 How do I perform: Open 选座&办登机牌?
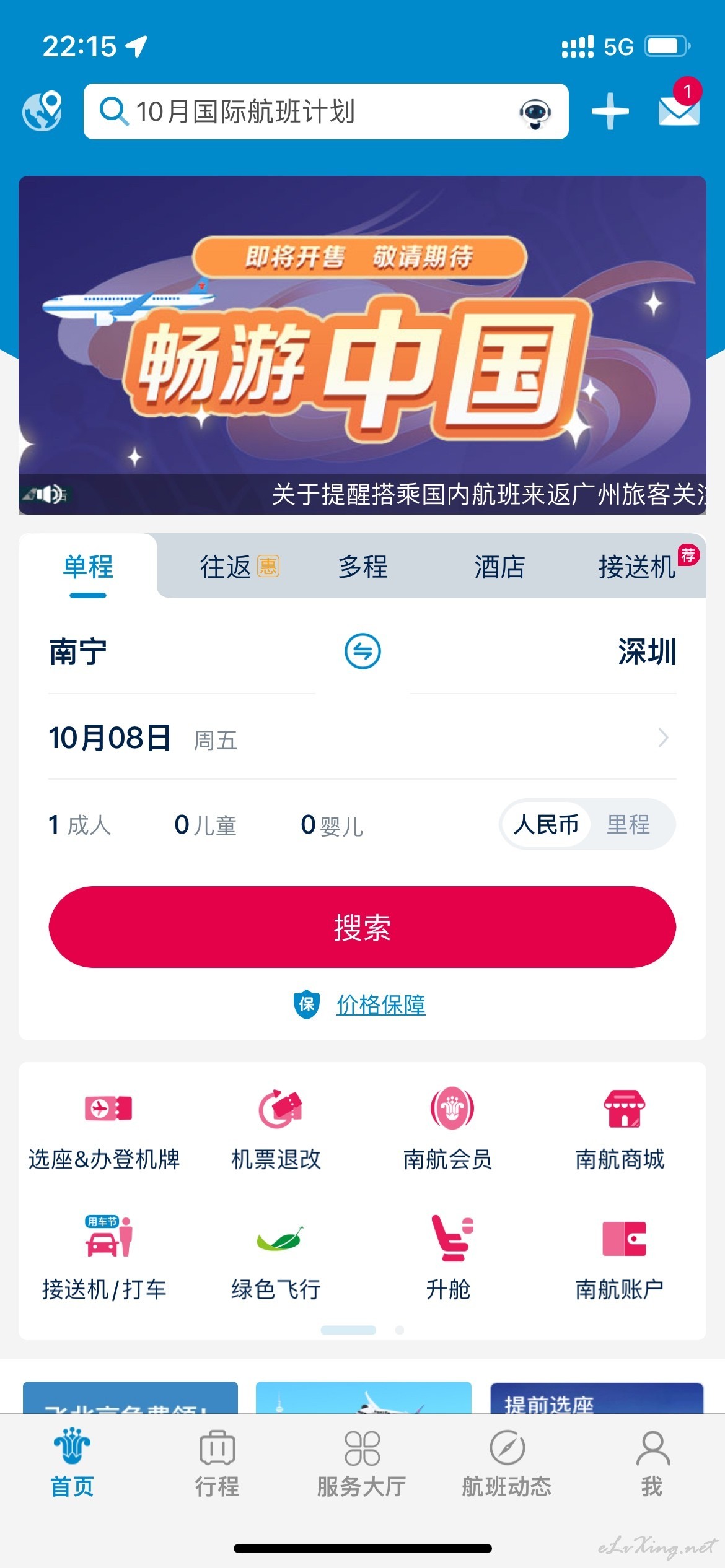click(104, 1131)
